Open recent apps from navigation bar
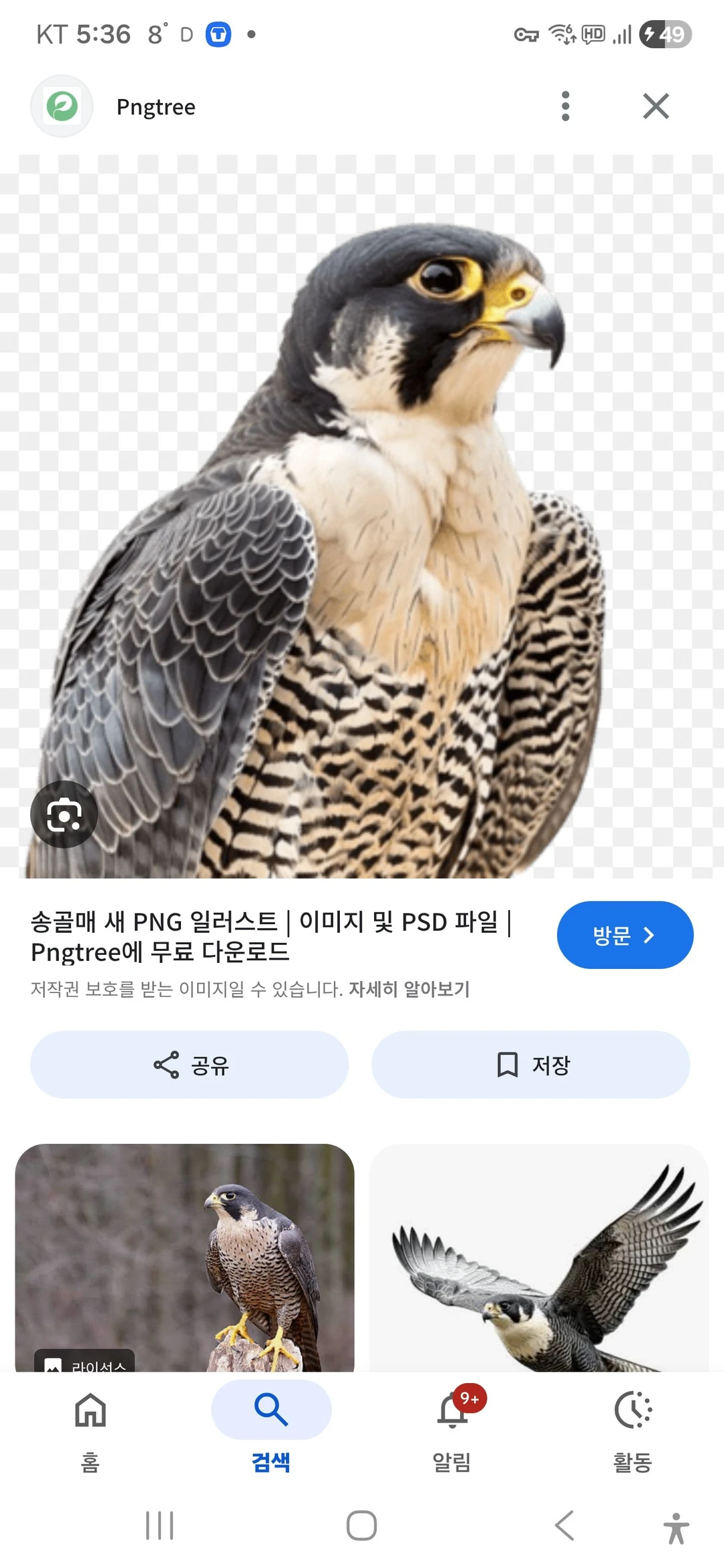 coord(160,1526)
